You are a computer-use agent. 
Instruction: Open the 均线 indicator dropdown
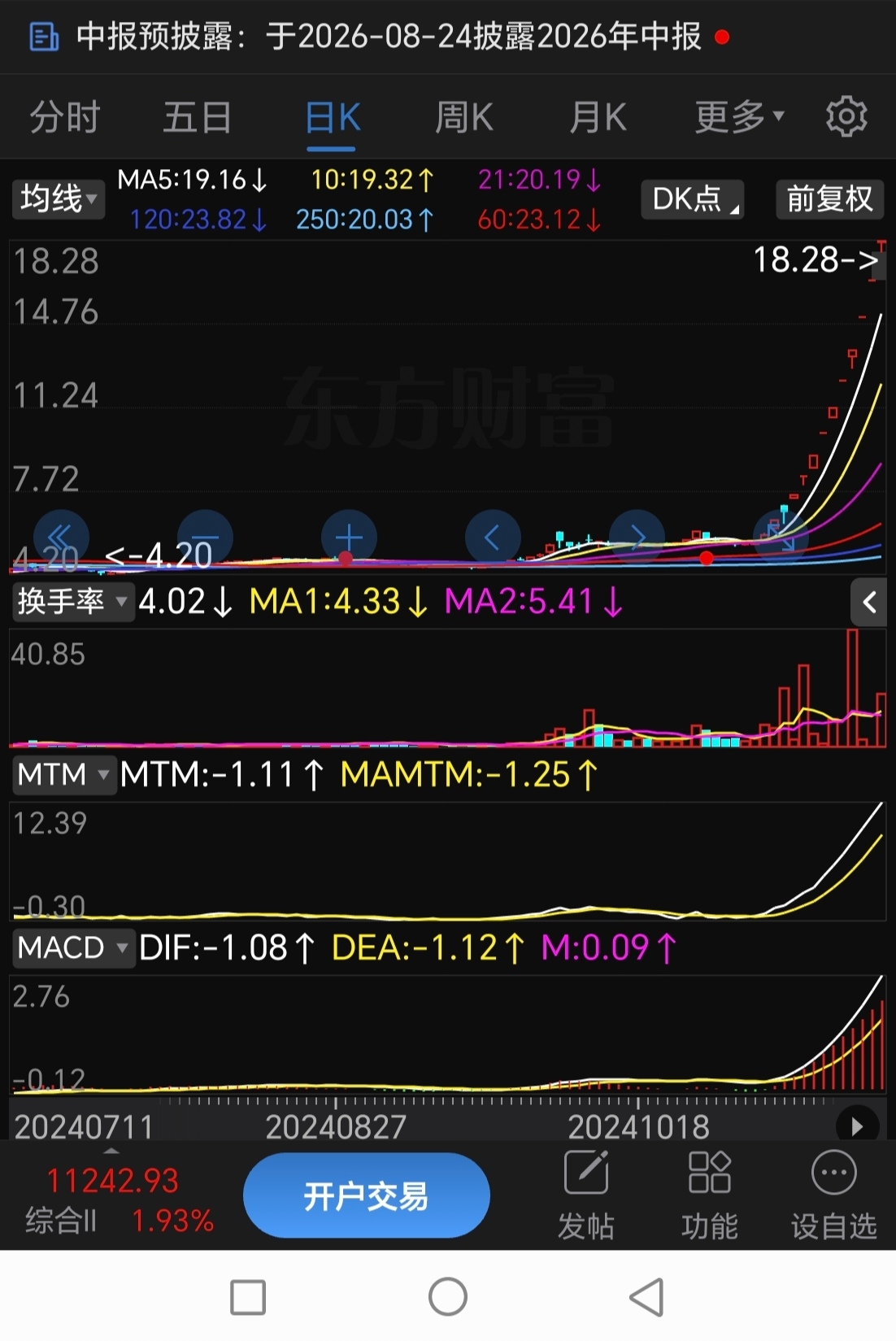point(58,199)
